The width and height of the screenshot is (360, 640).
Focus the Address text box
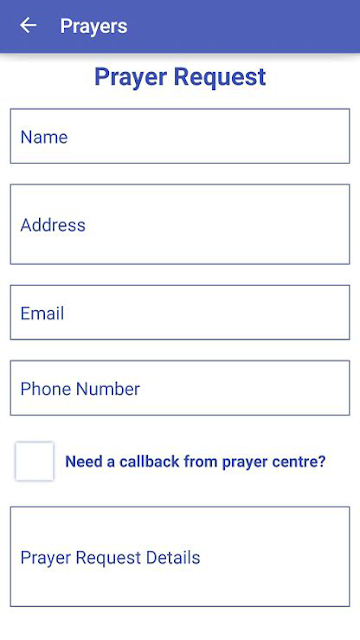(180, 224)
